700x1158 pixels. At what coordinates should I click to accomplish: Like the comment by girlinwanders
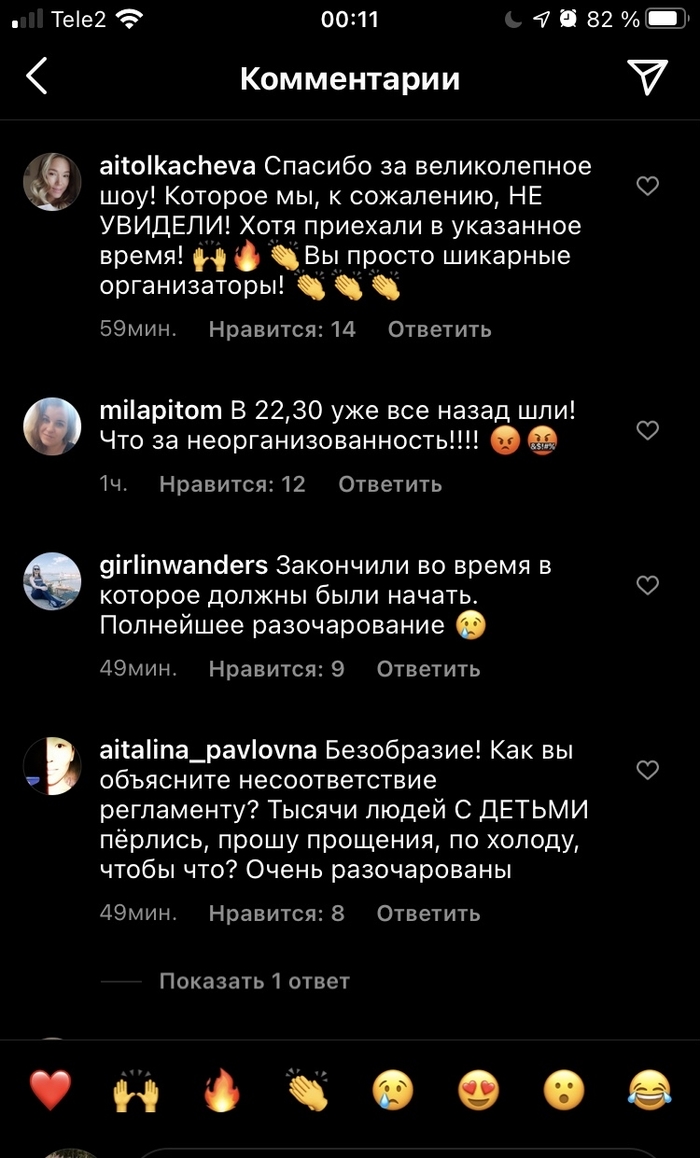(x=648, y=585)
